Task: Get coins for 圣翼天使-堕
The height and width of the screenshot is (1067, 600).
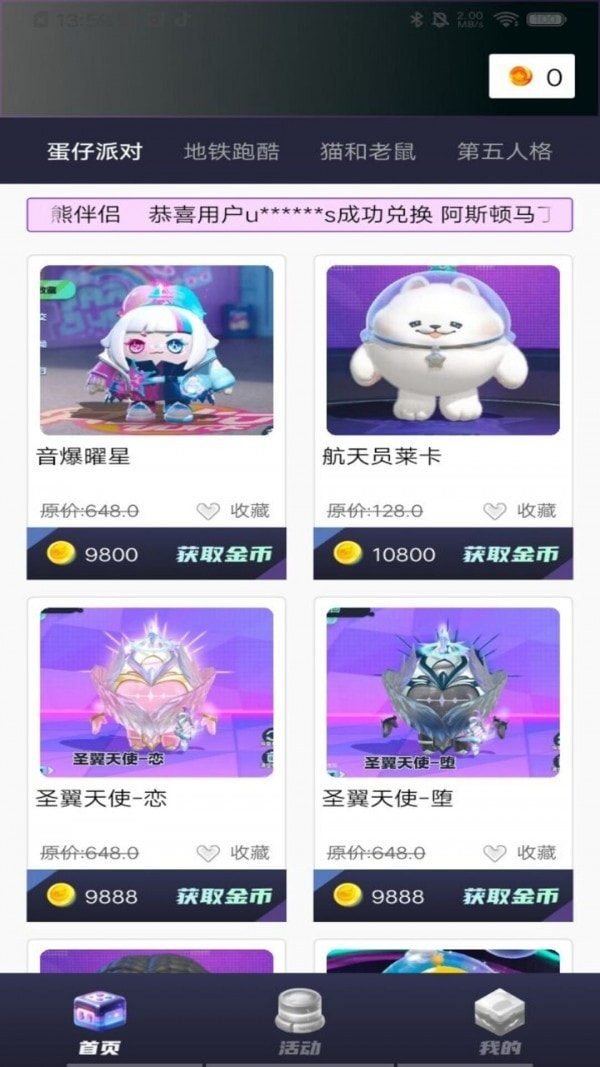Action: [510, 896]
